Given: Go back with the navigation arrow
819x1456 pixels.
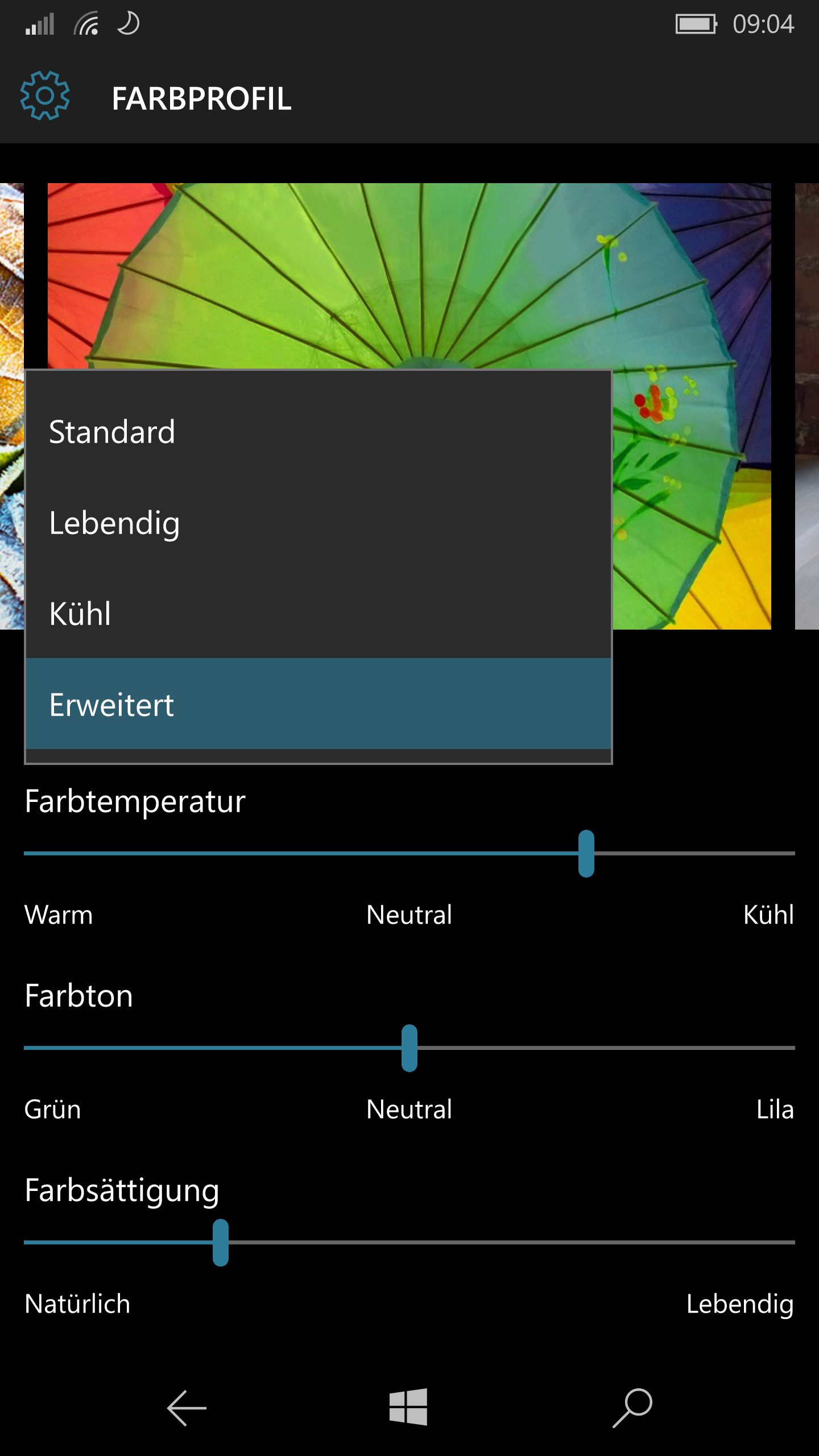Looking at the screenshot, I should point(187,1408).
